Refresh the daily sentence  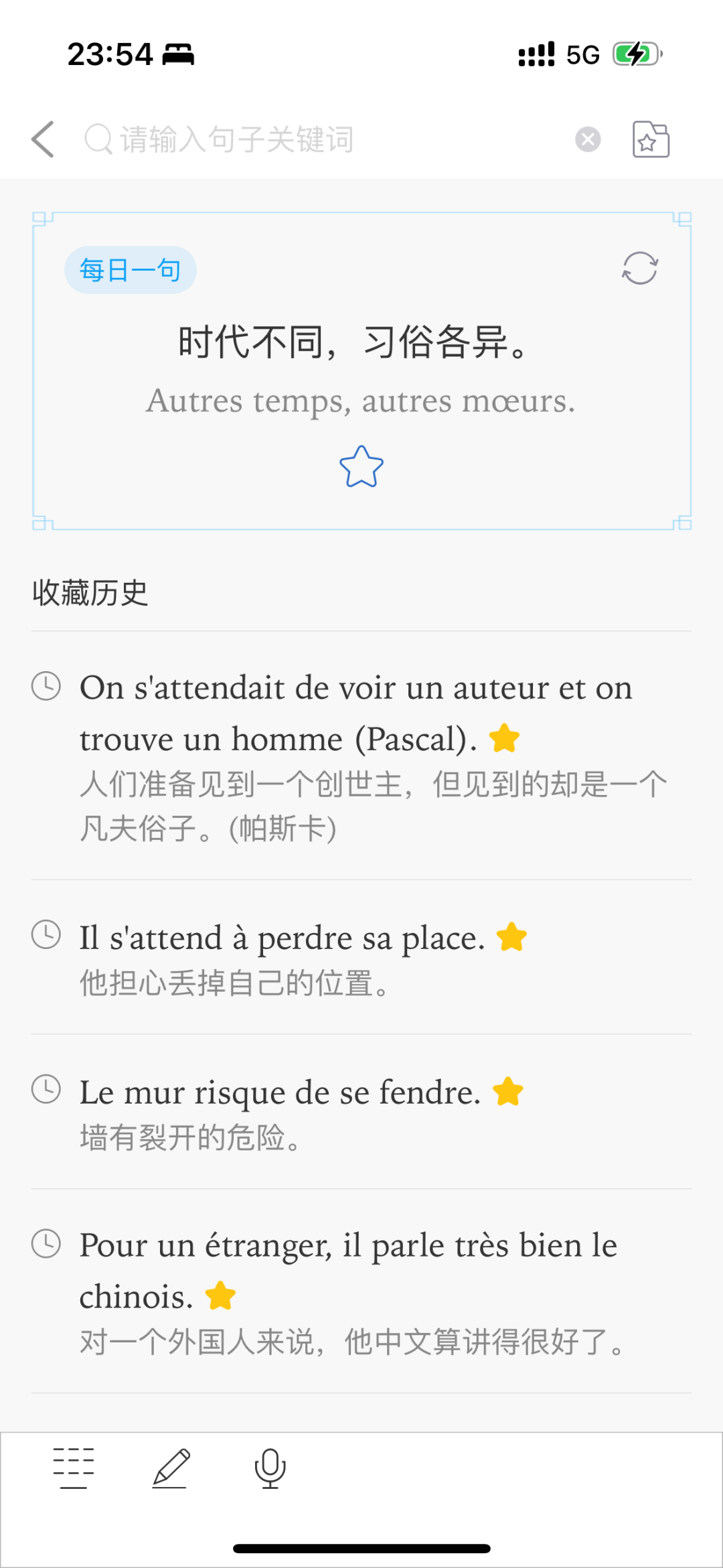[640, 269]
